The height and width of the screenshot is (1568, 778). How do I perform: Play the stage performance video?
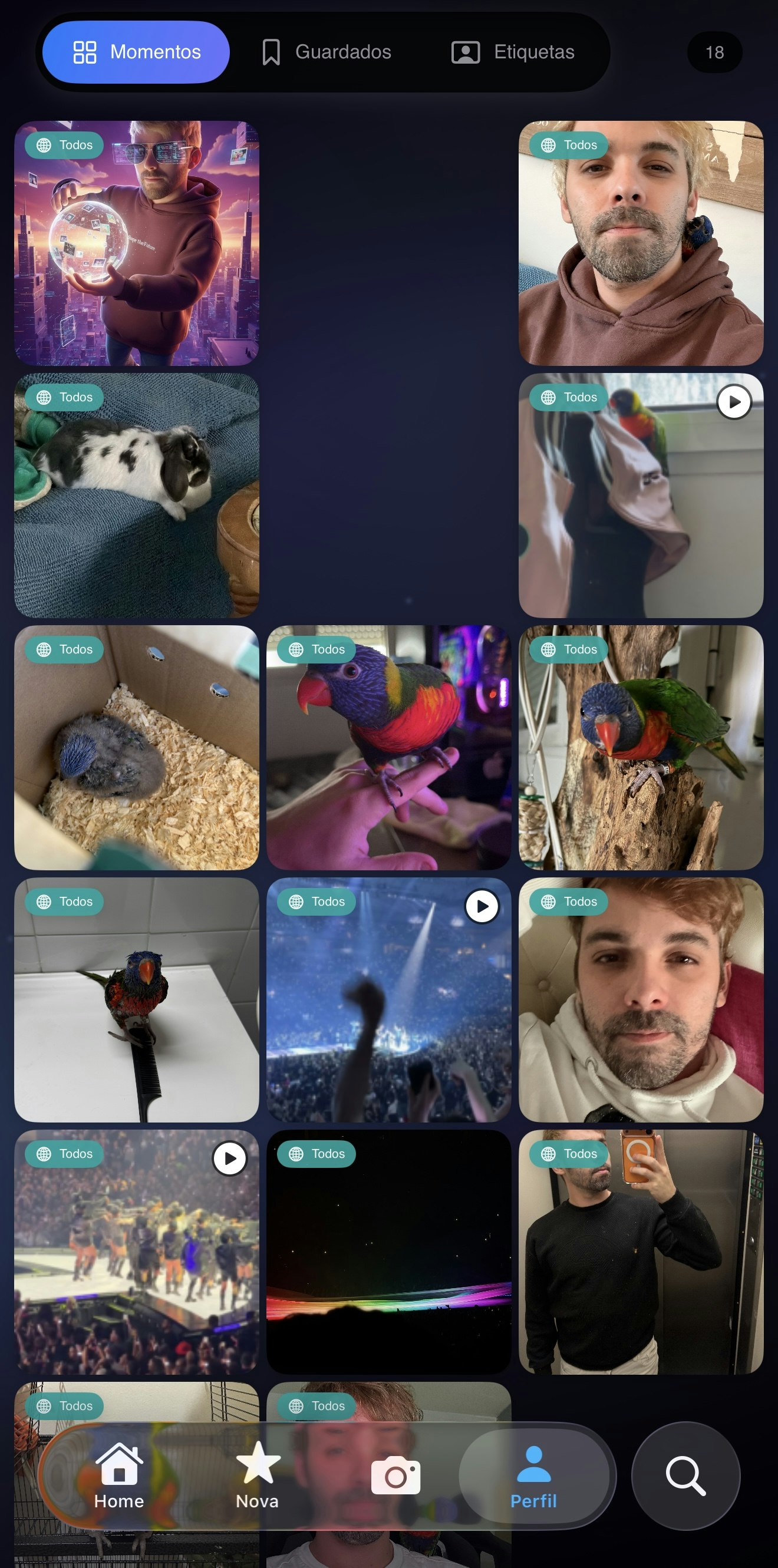click(229, 1158)
